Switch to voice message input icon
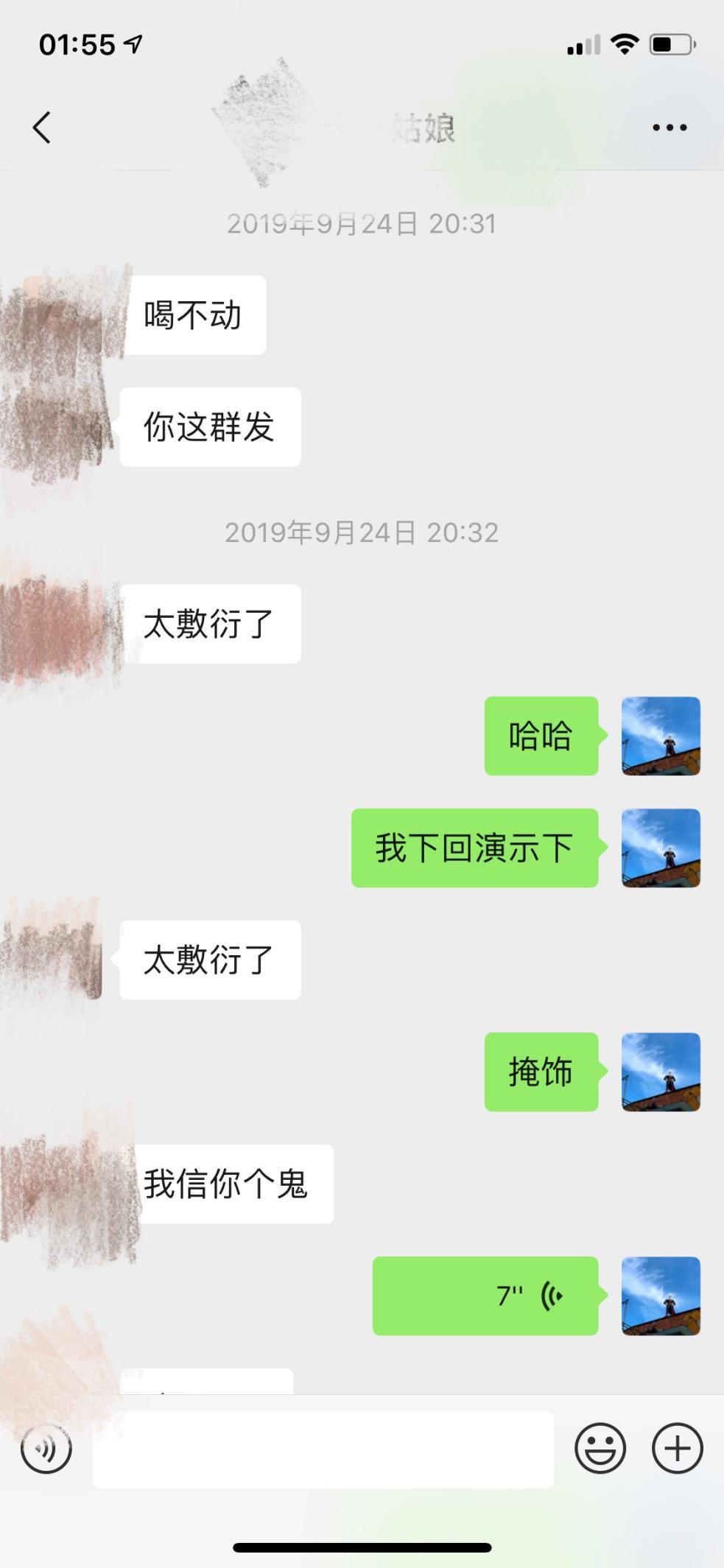This screenshot has height=1568, width=724. 46,1447
